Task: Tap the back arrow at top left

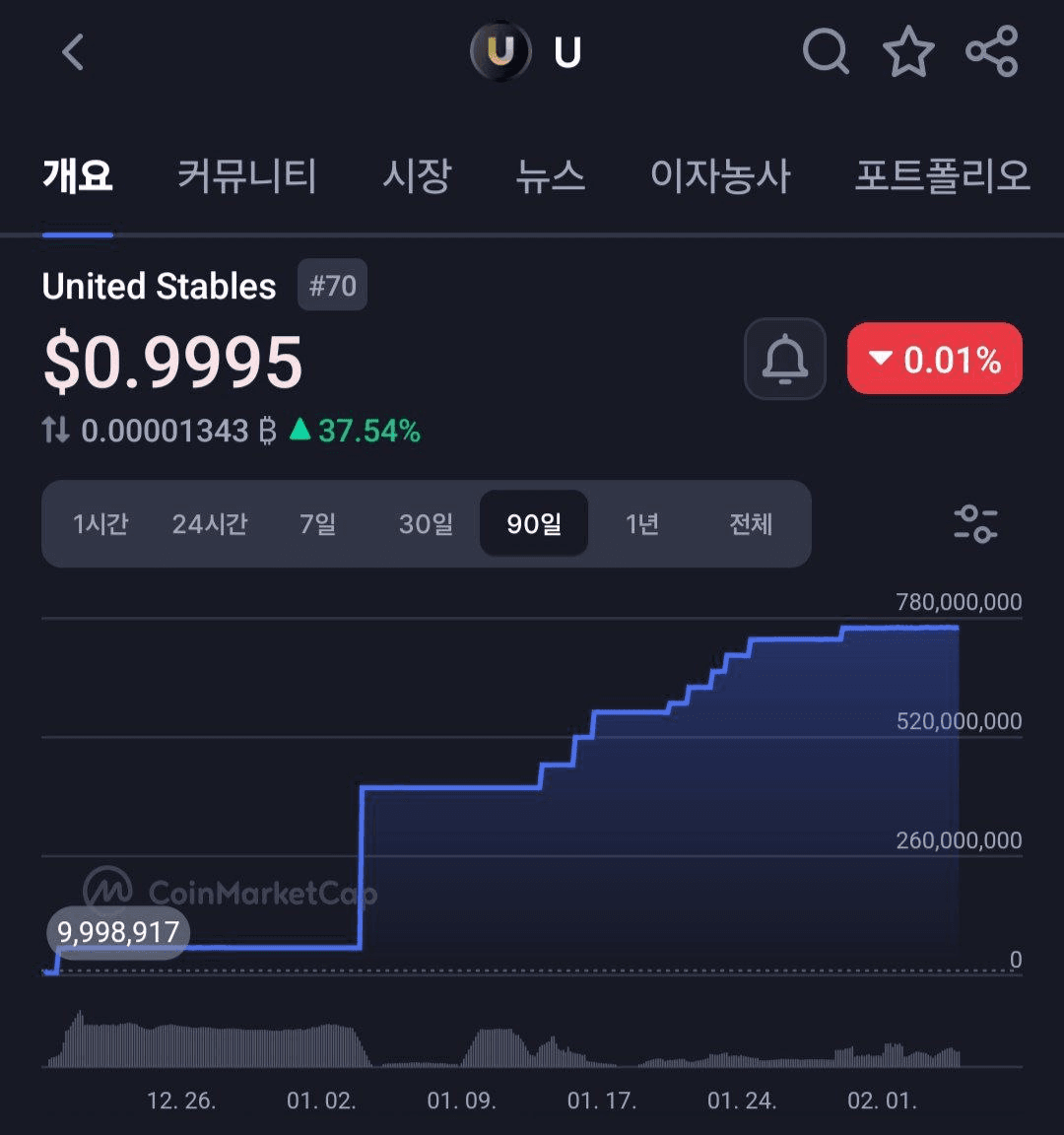Action: [71, 51]
